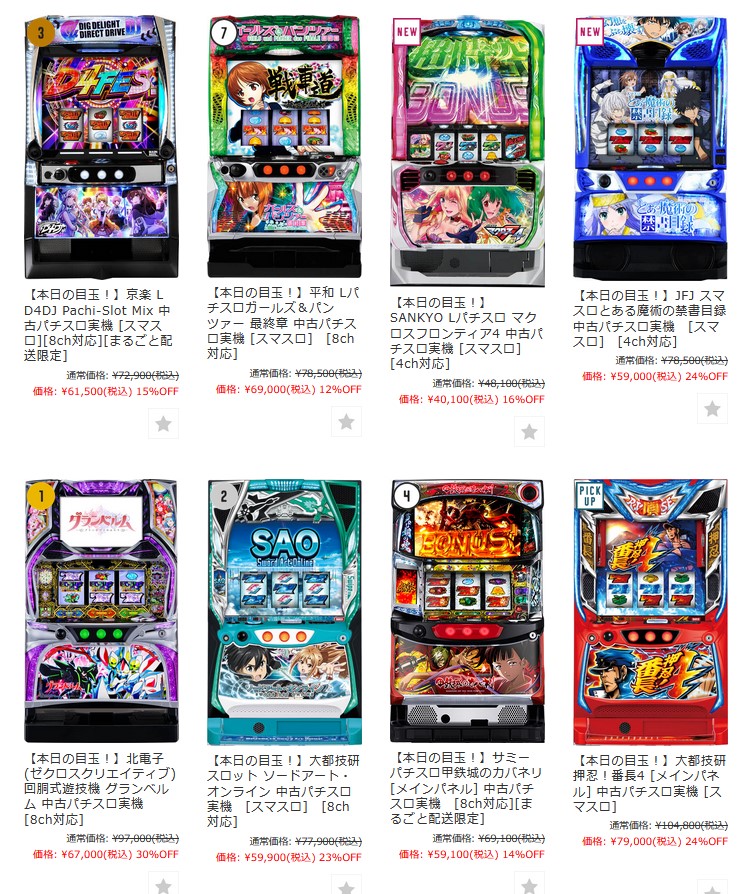This screenshot has width=756, height=894.
Task: Open the 押忍！番長4 product
Action: click(x=651, y=610)
